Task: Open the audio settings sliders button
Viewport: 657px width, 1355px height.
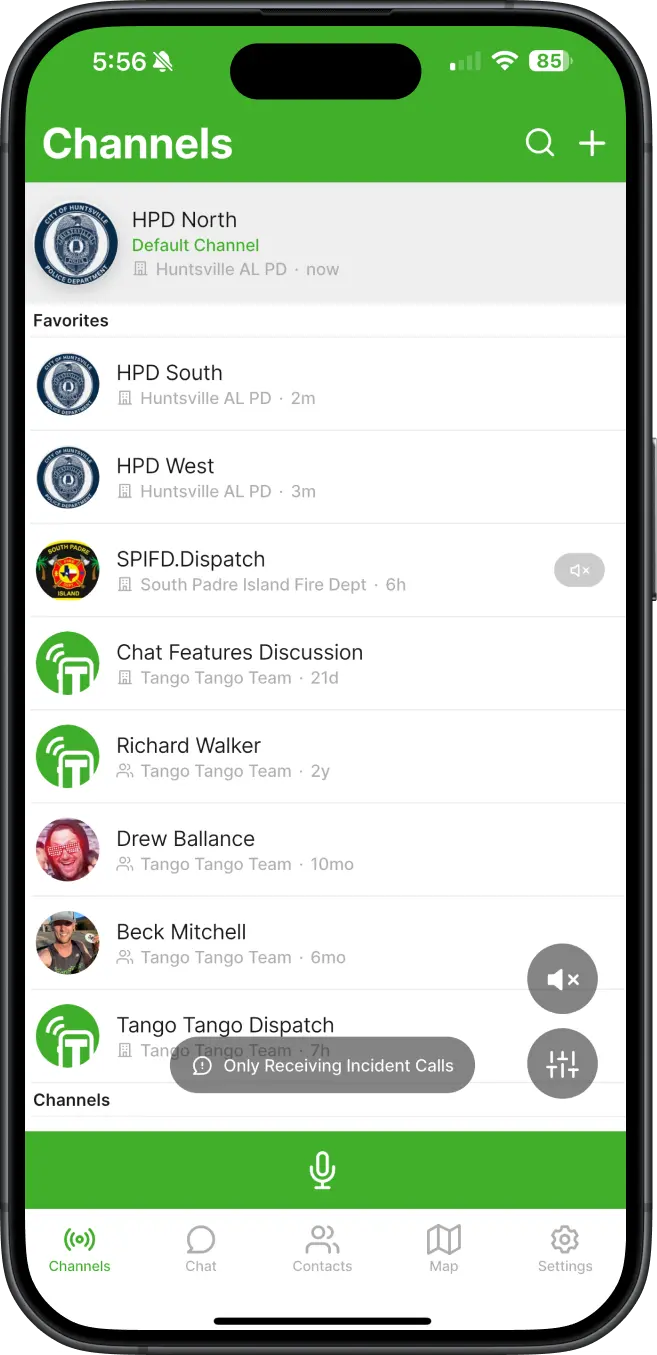Action: 562,1064
